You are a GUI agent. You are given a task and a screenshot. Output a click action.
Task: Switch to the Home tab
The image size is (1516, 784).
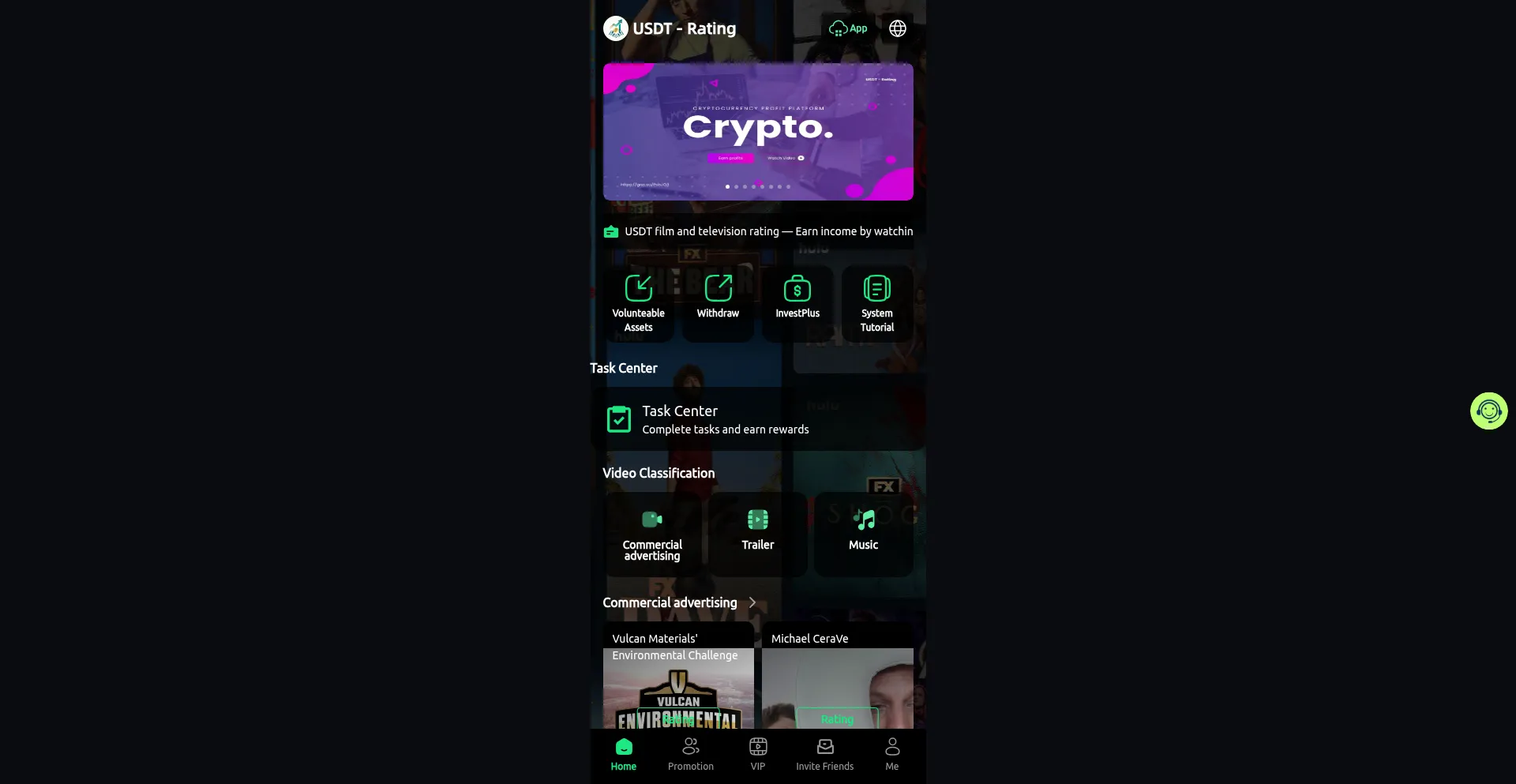click(624, 754)
